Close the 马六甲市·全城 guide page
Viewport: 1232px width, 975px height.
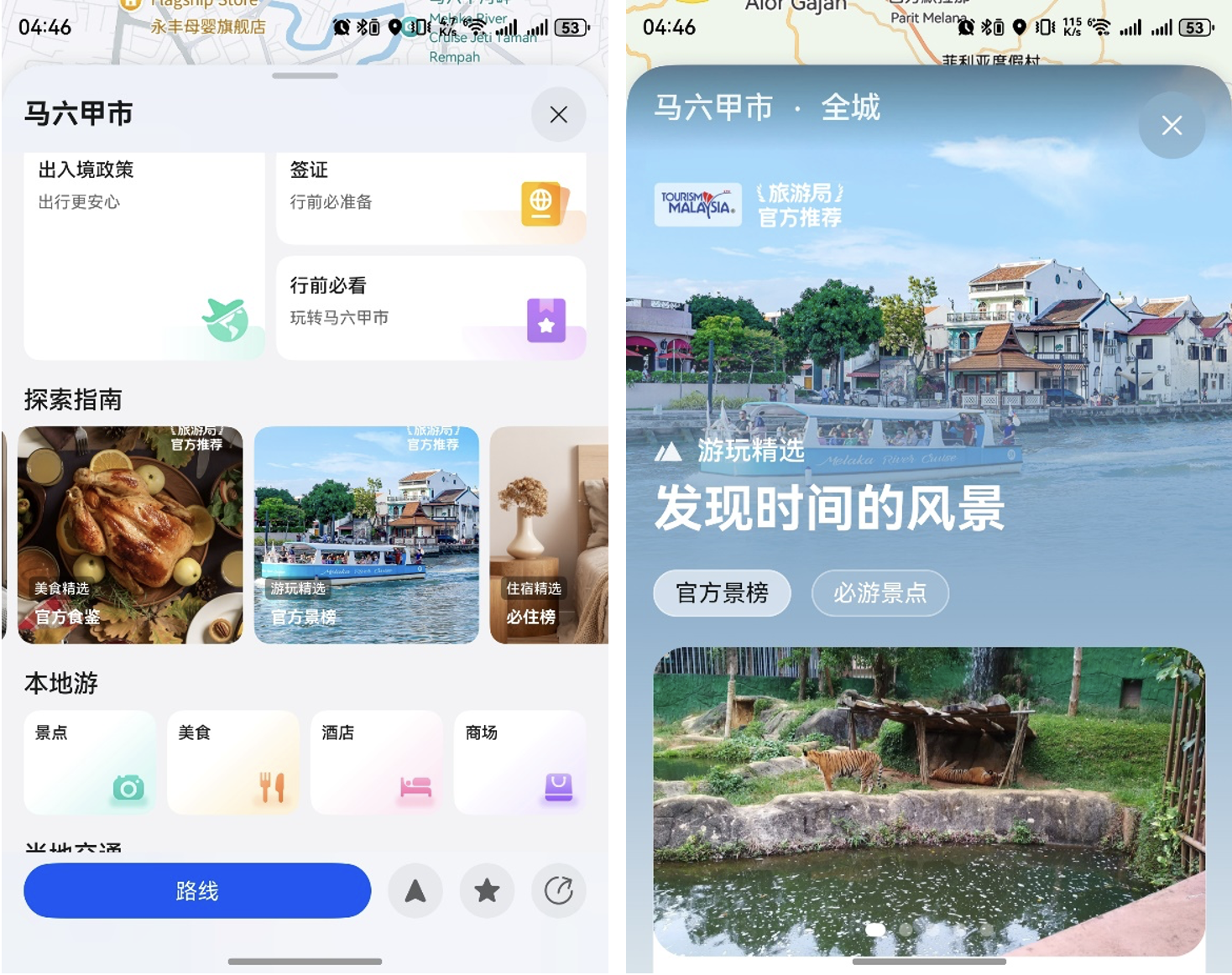point(1172,126)
